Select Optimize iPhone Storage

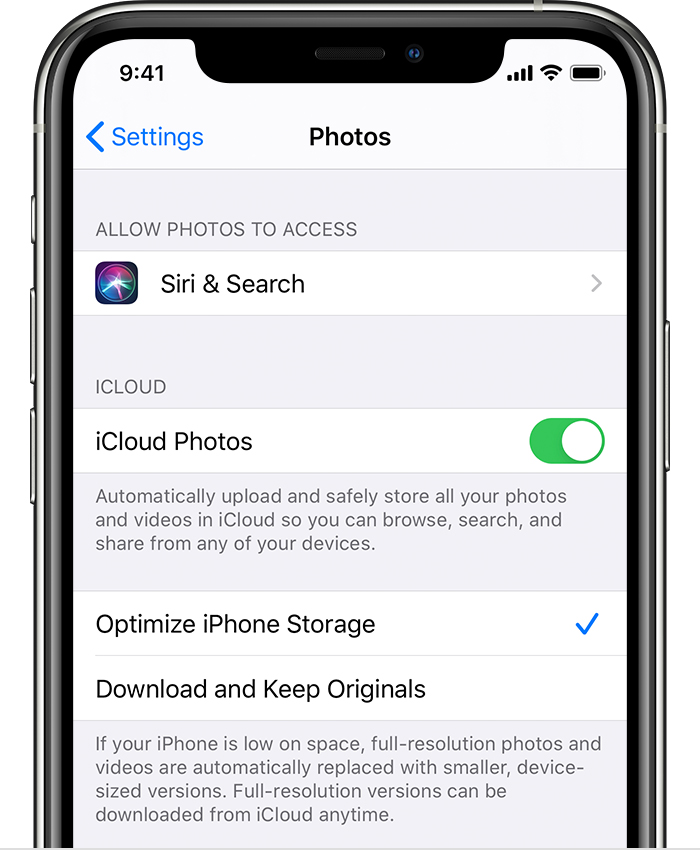[x=349, y=624]
